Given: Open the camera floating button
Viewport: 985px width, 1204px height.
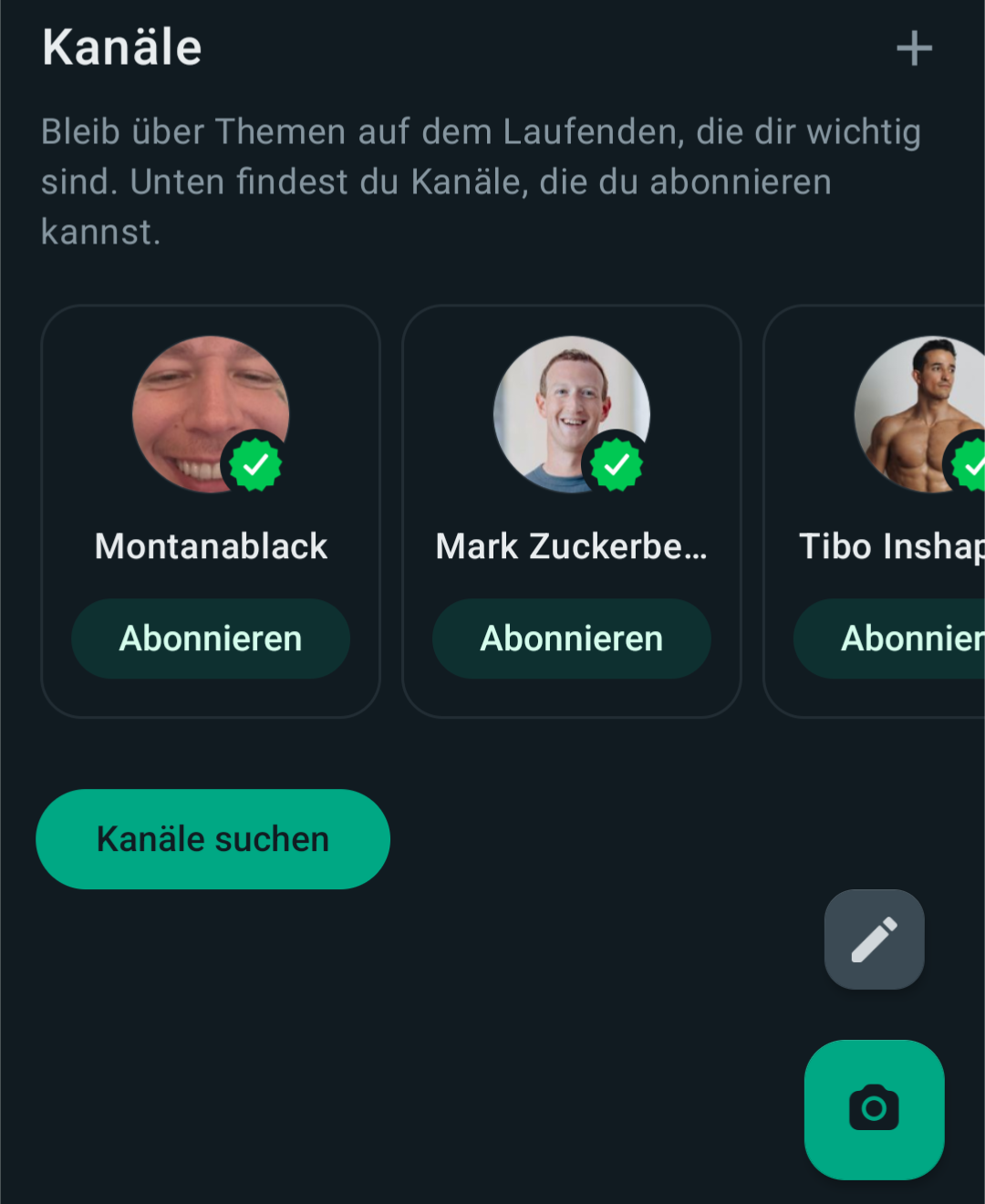Looking at the screenshot, I should [874, 1109].
